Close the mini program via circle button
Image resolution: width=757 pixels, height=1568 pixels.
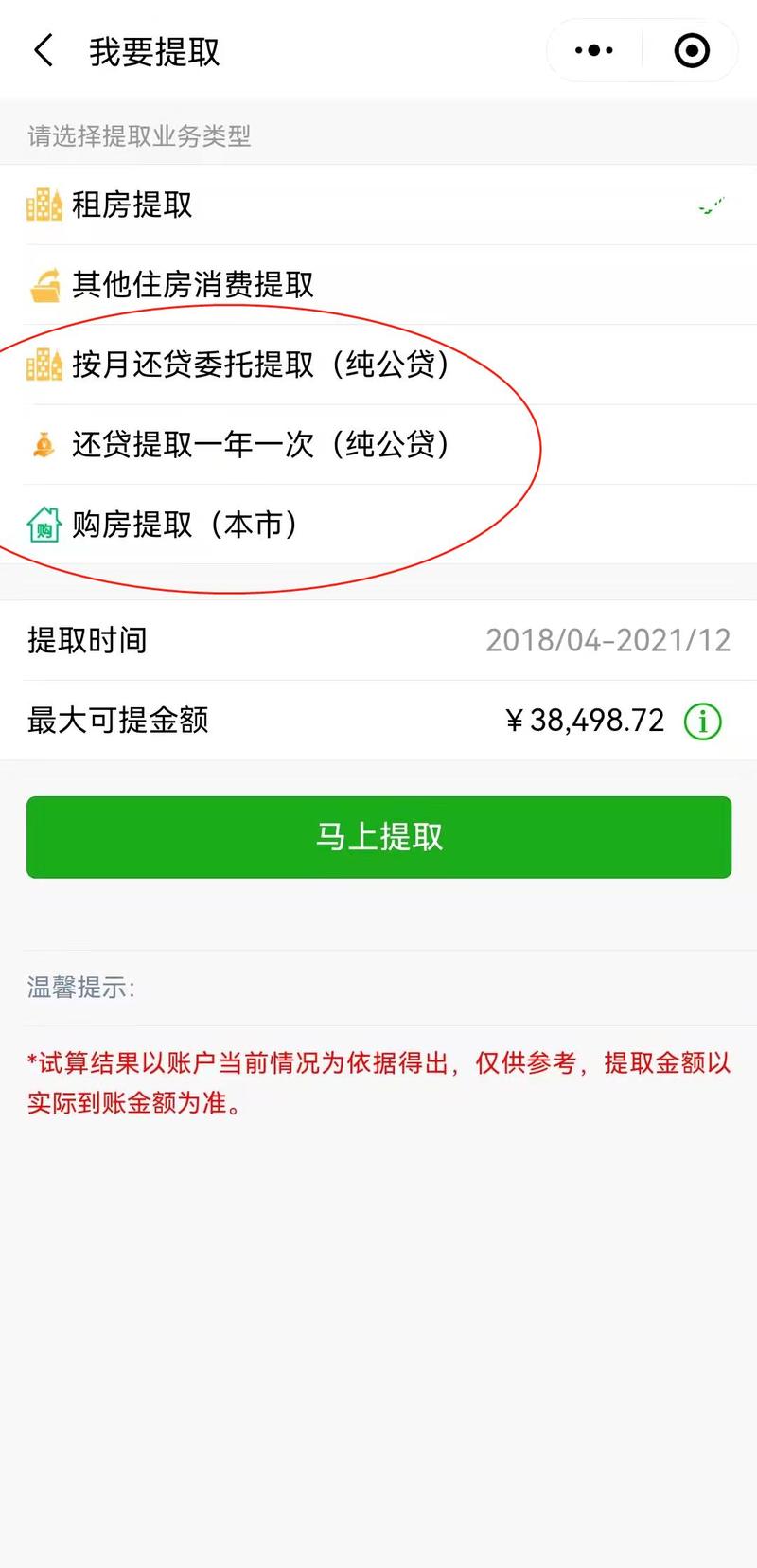(692, 51)
